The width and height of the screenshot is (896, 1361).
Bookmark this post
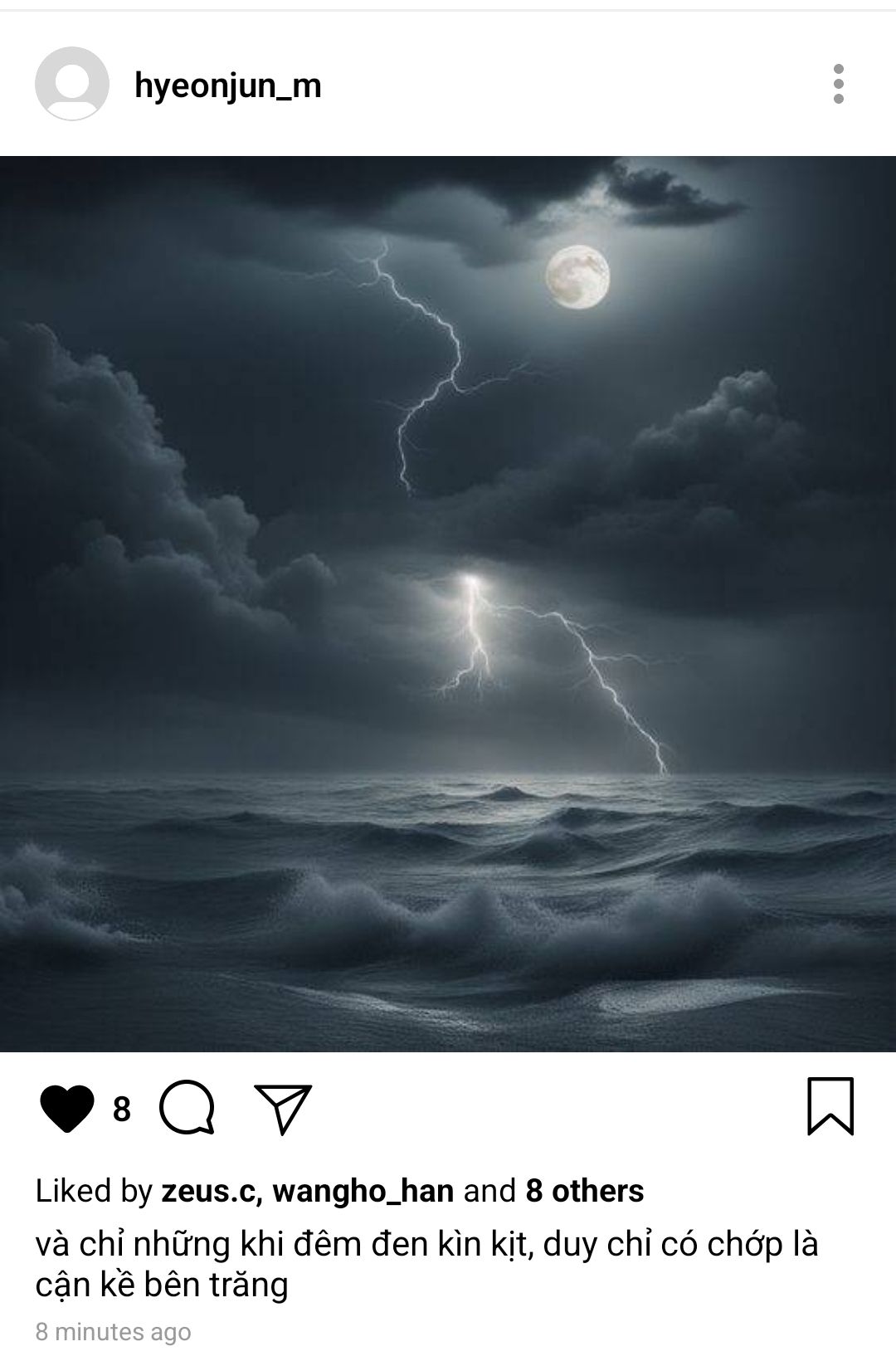pyautogui.click(x=830, y=1106)
